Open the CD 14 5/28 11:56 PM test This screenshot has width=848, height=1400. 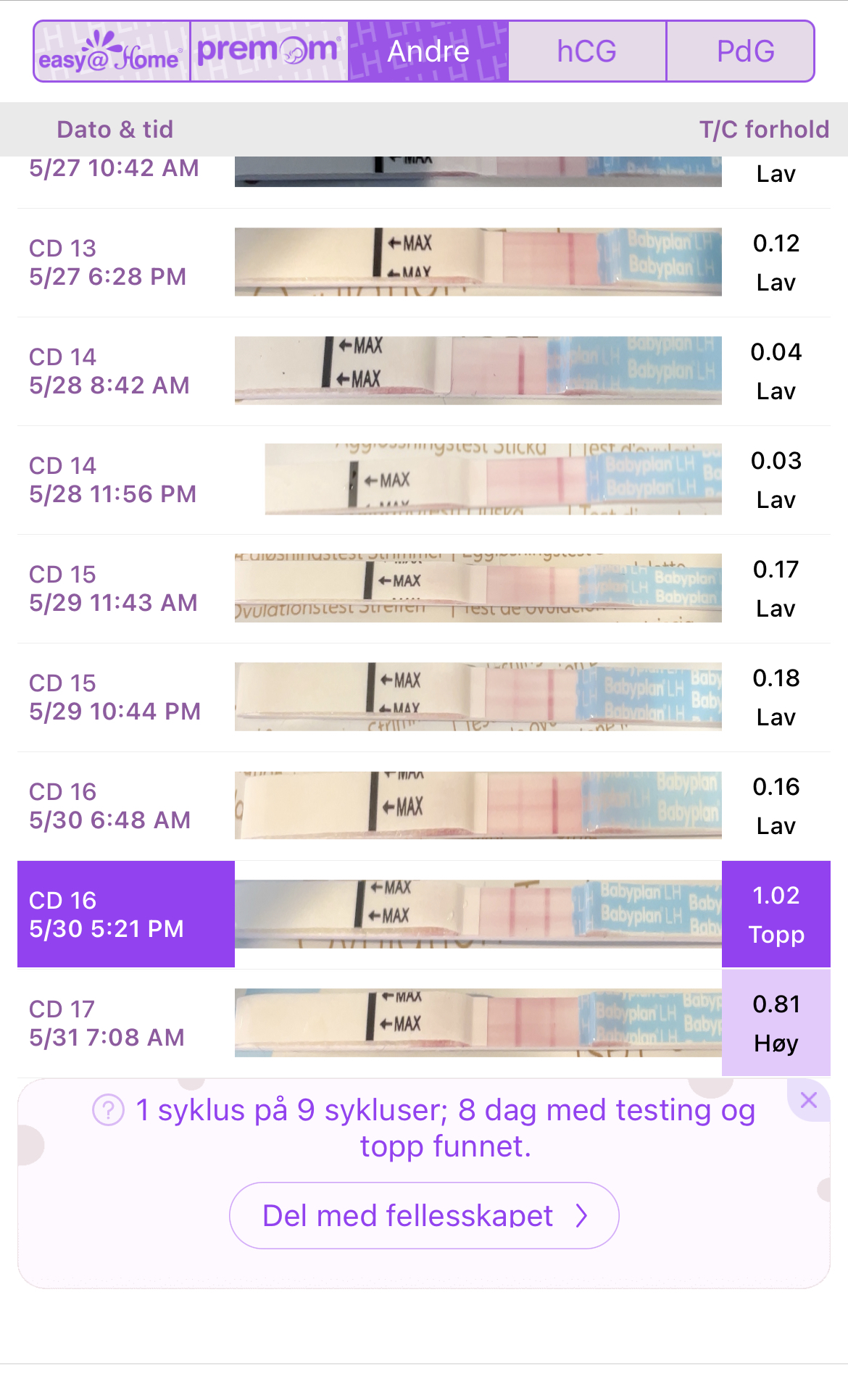[x=424, y=480]
